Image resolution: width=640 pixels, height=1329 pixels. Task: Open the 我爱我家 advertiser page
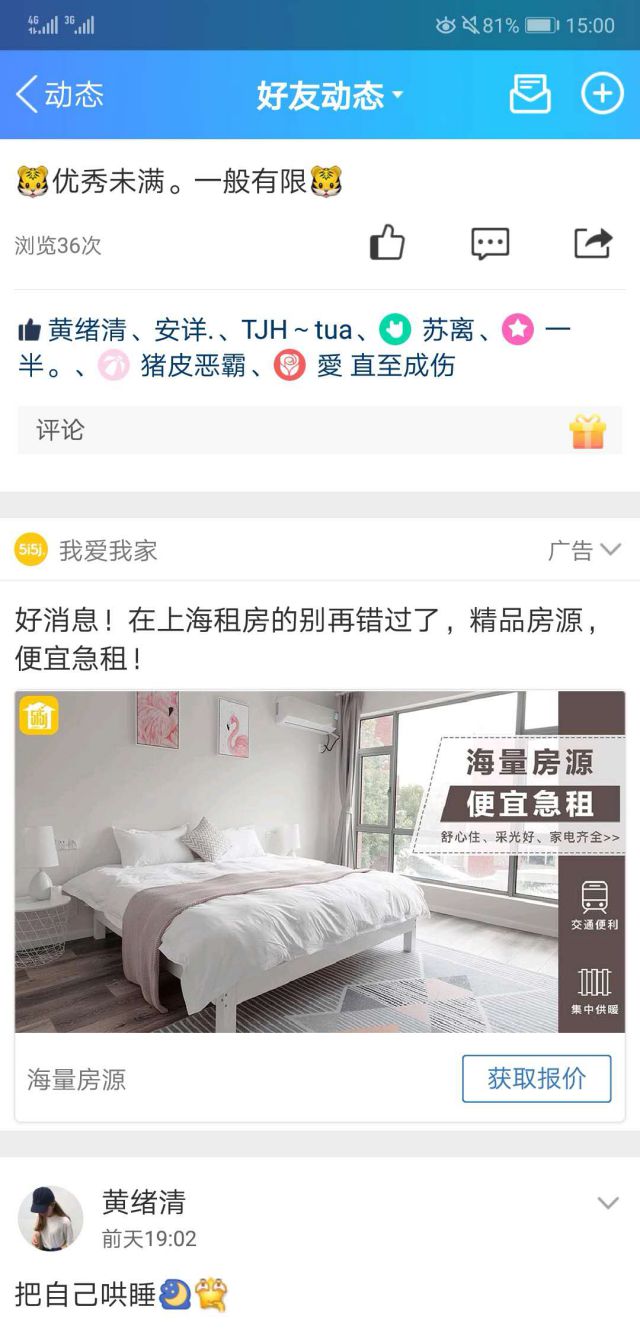coord(107,550)
